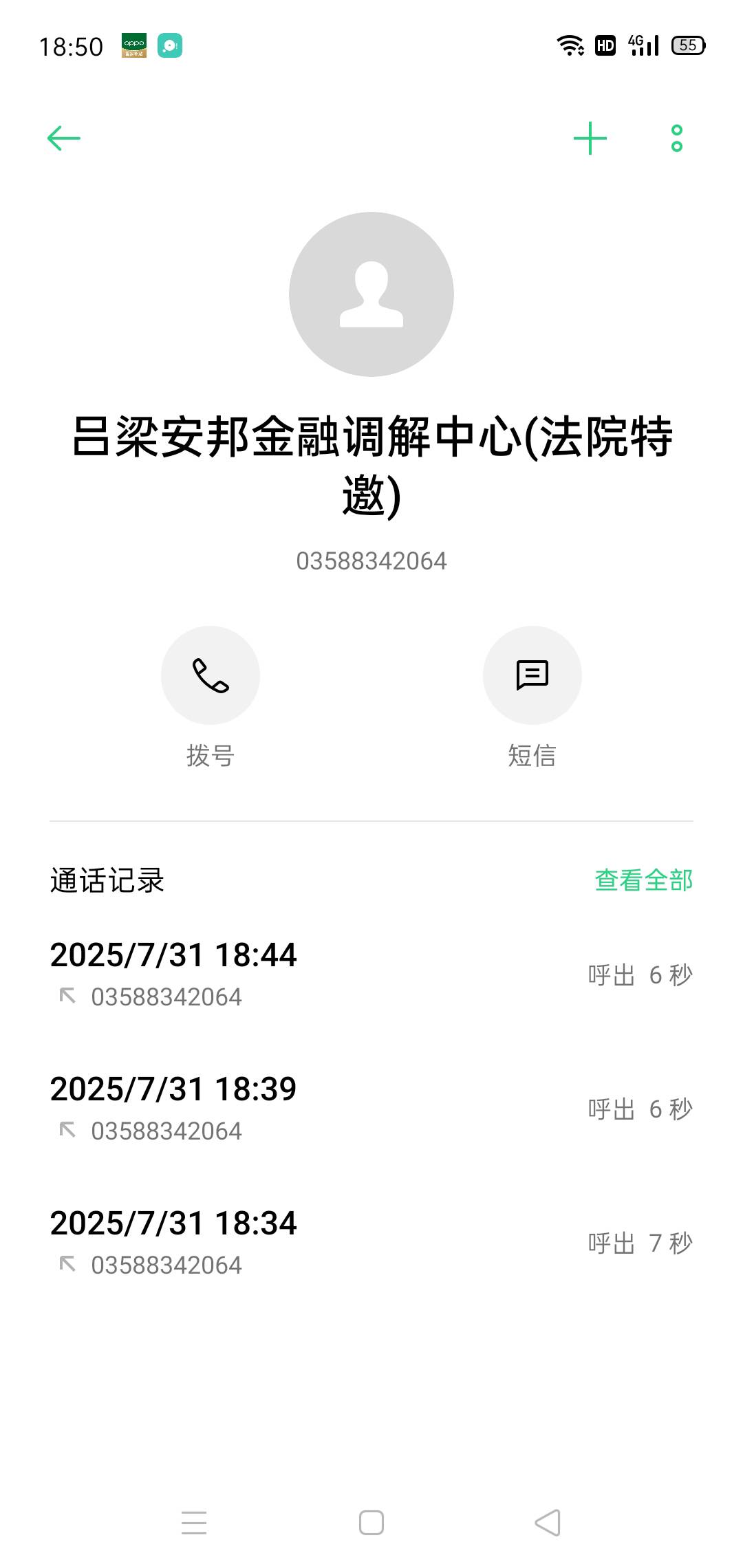Open recent apps from navigation bar
Image resolution: width=743 pixels, height=1568 pixels.
pos(194,1523)
